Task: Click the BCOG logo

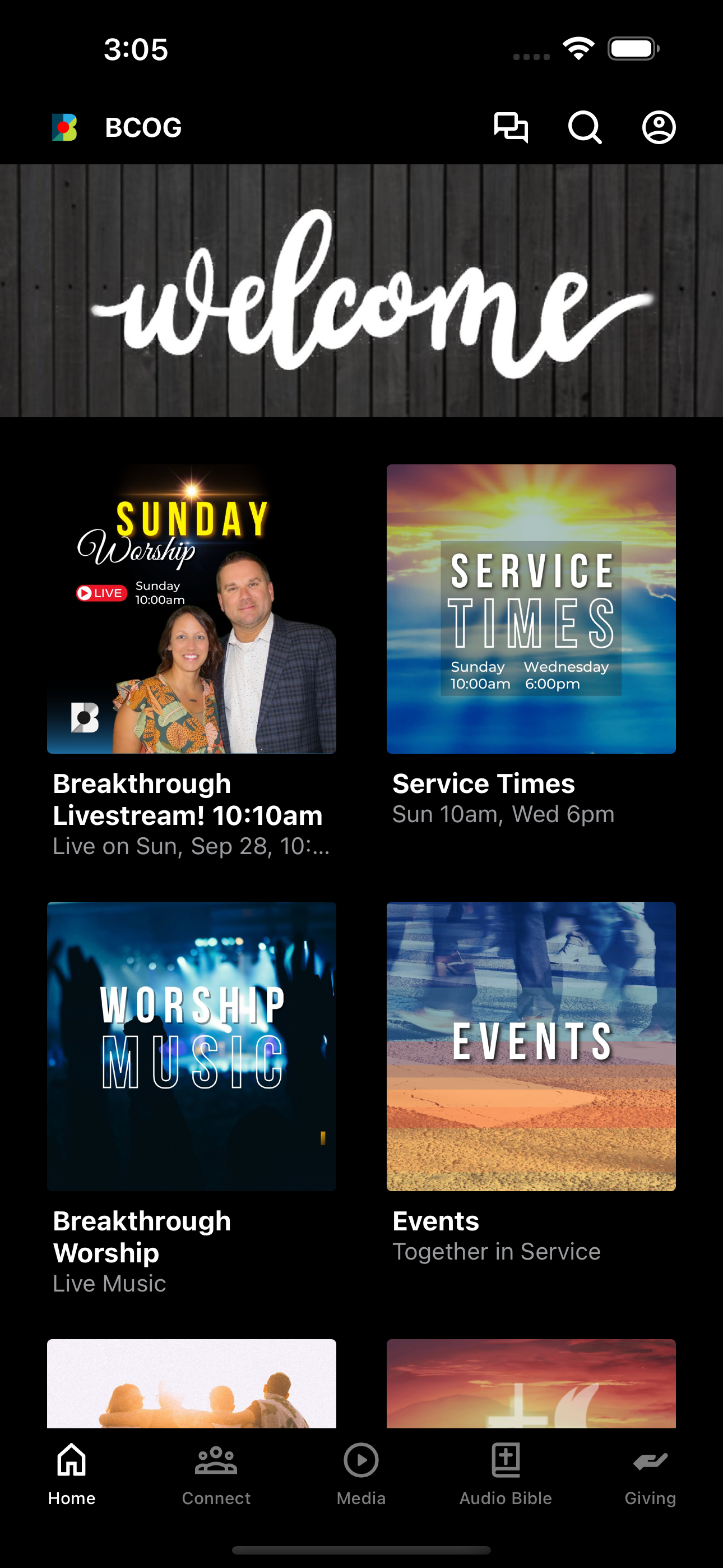Action: [x=64, y=127]
